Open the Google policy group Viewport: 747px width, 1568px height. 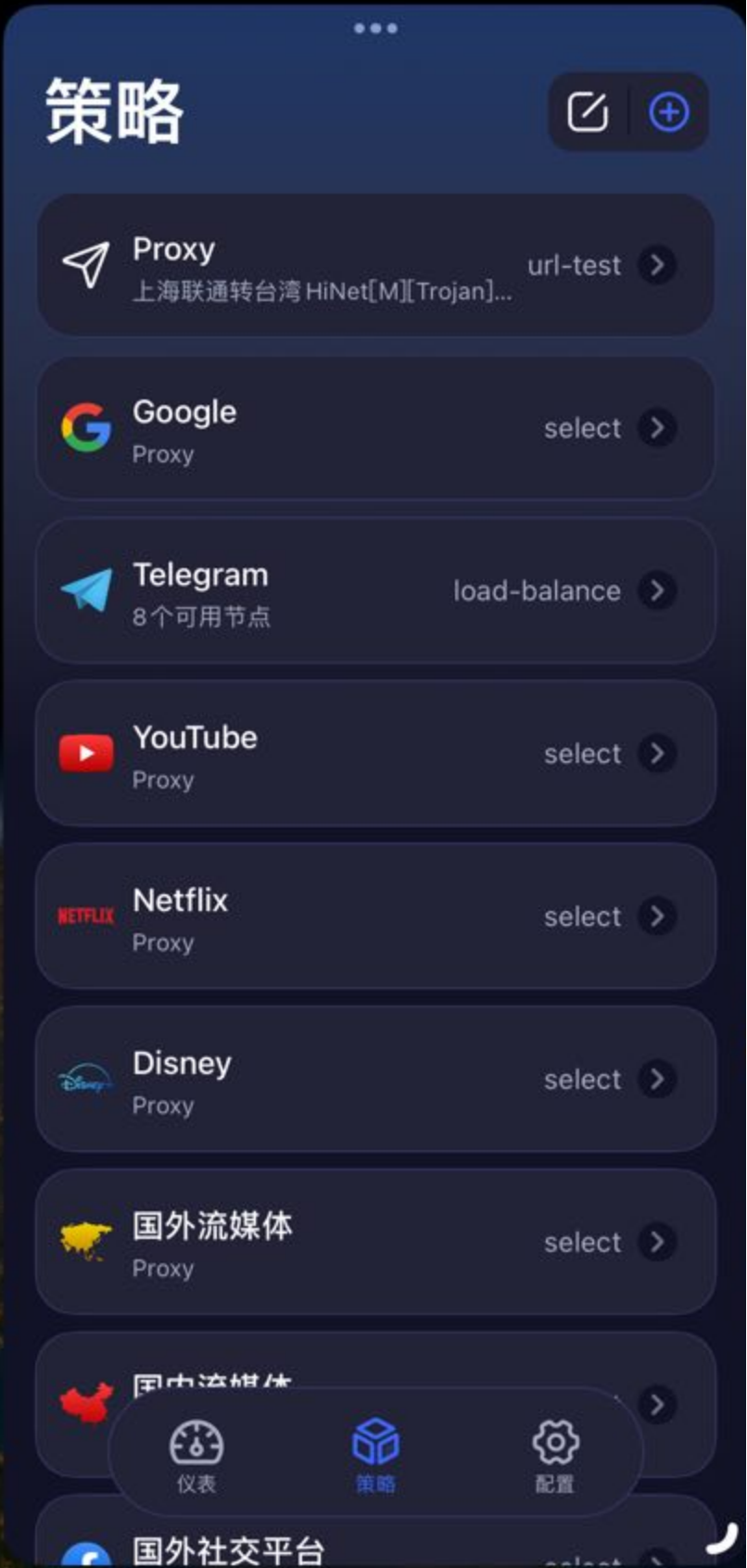374,429
